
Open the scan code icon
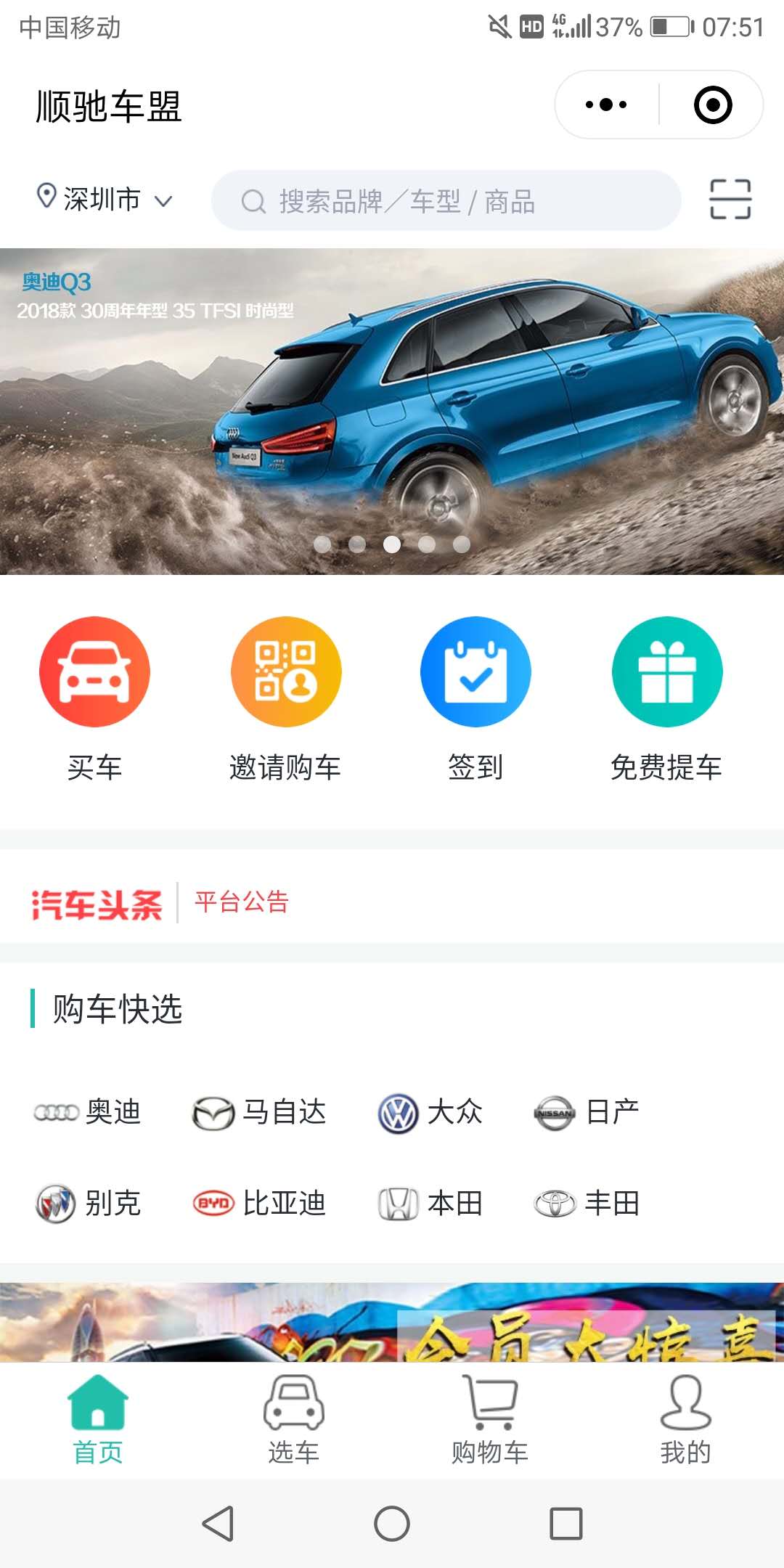tap(730, 200)
